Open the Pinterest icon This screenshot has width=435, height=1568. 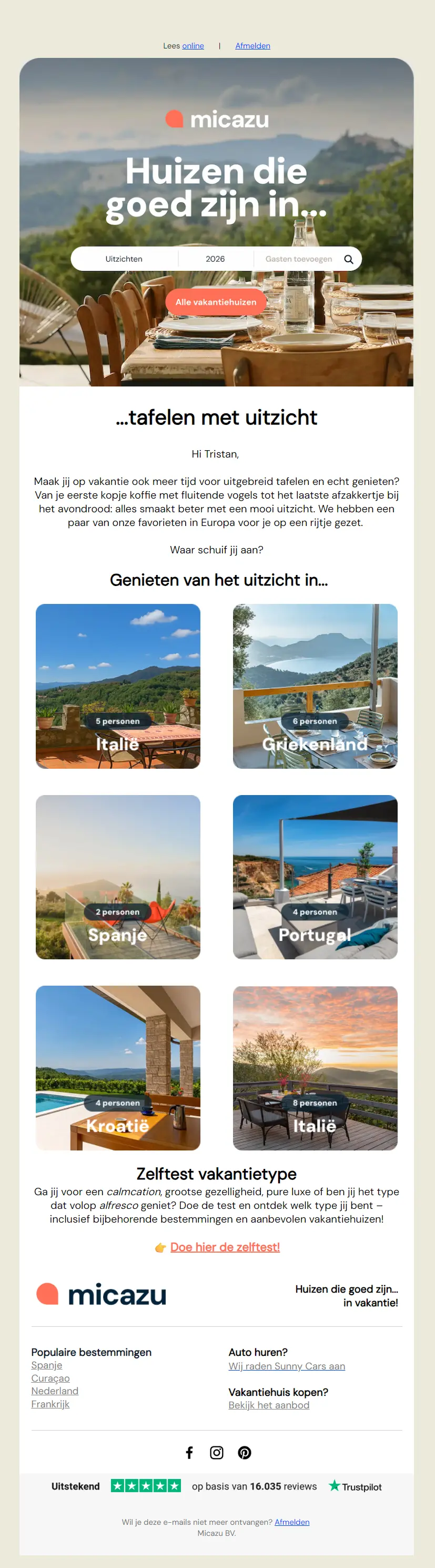tap(245, 1452)
